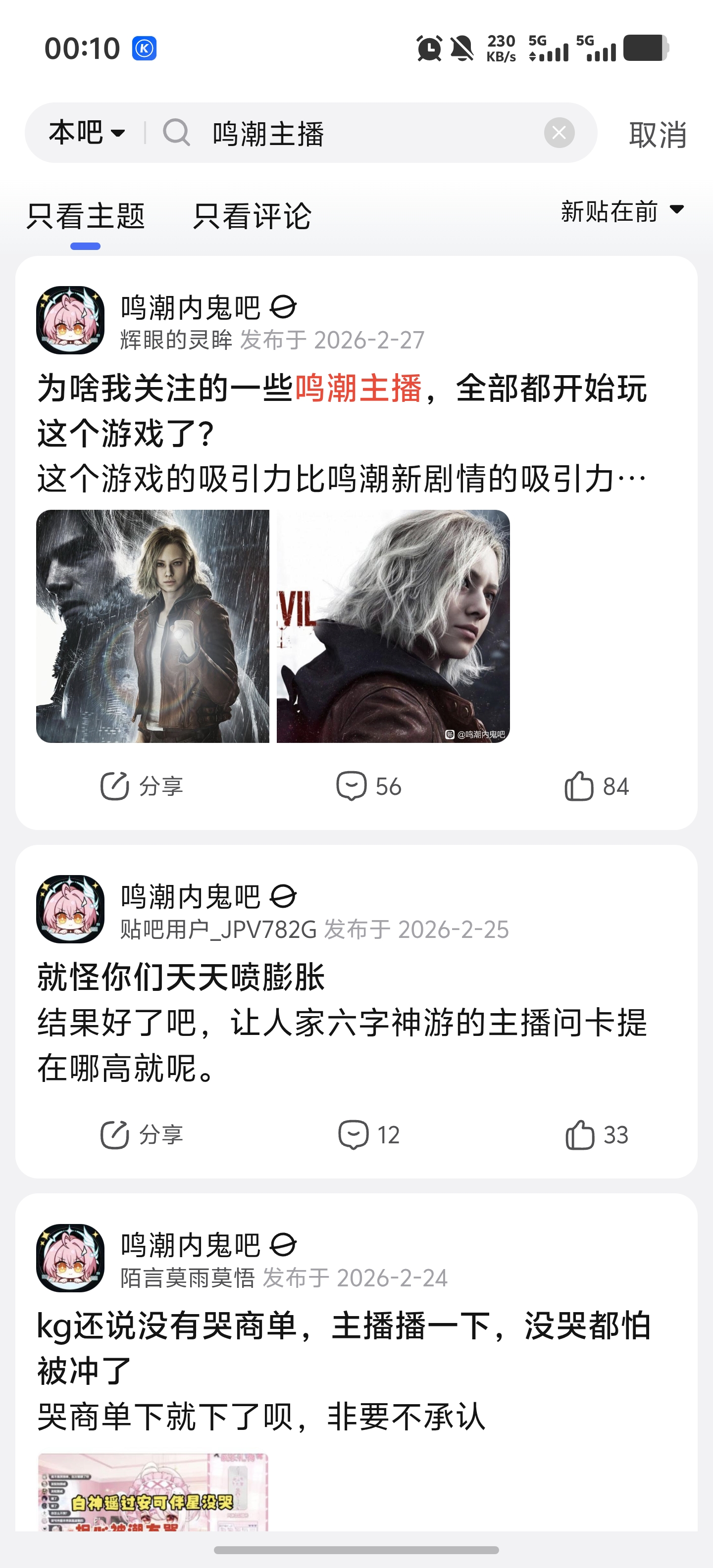
Task: Open comments with 12 replies
Action: (368, 1134)
